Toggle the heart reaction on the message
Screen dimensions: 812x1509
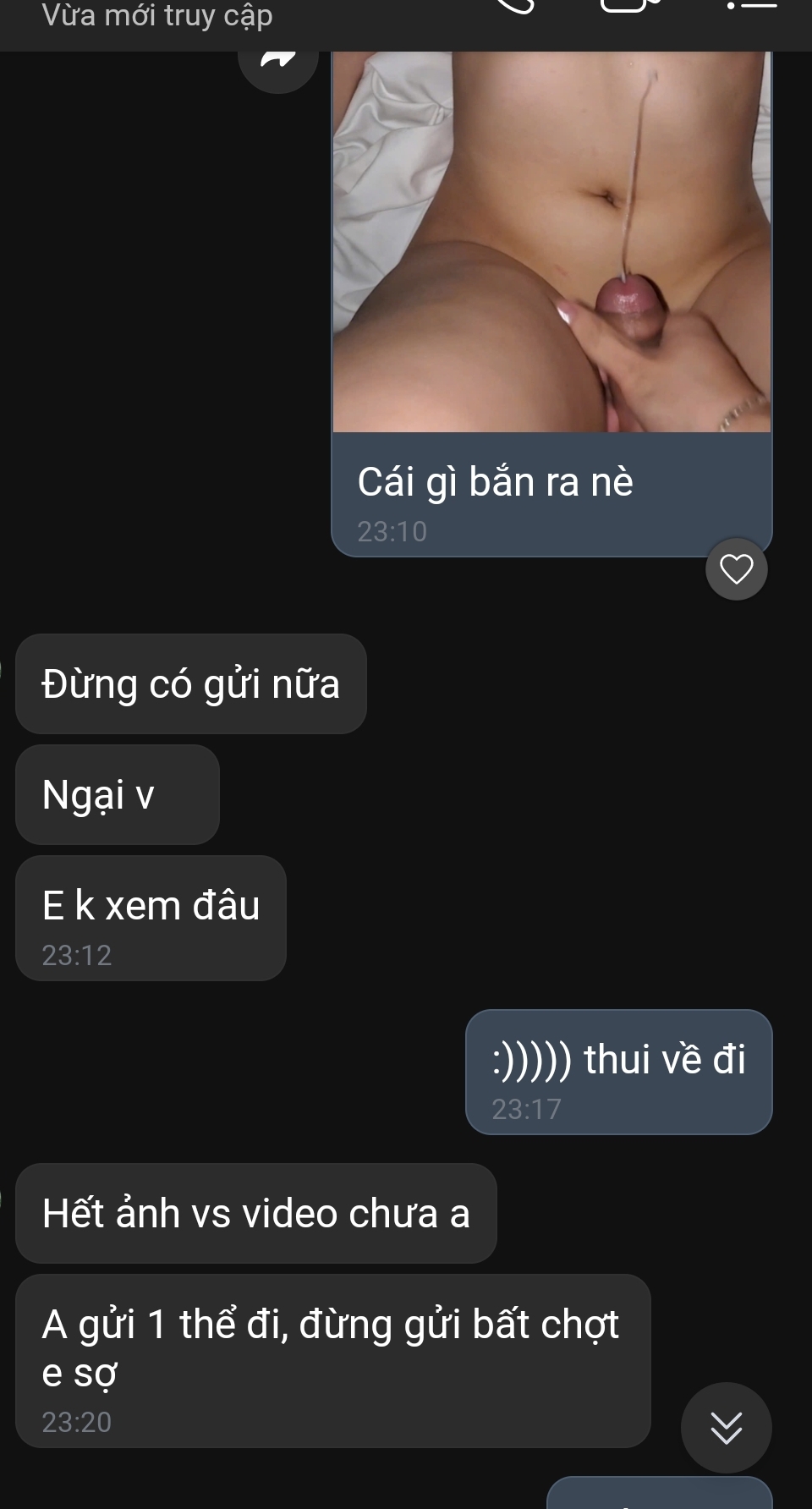tap(735, 569)
